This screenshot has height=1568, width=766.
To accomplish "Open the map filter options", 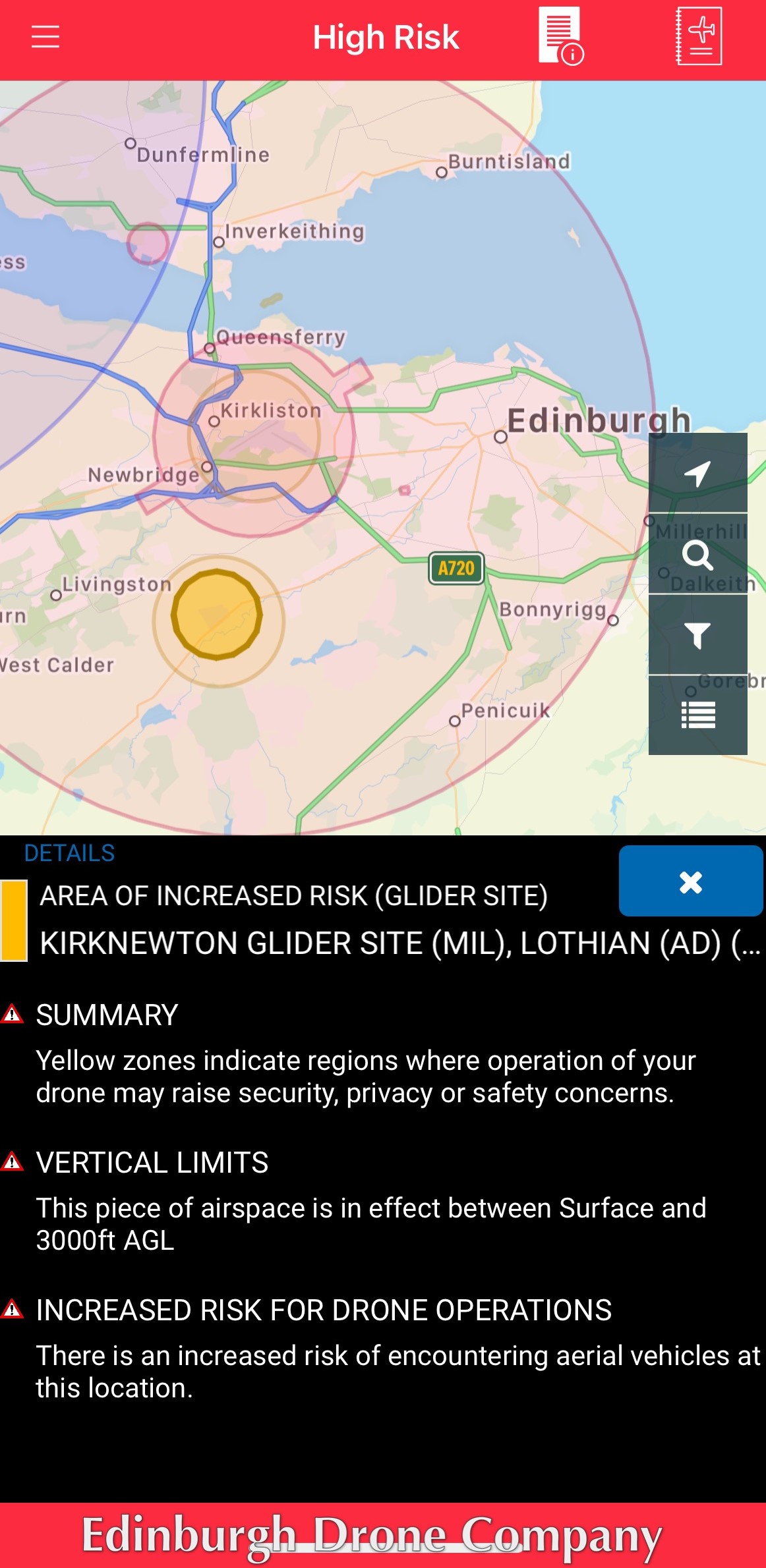I will 698,635.
